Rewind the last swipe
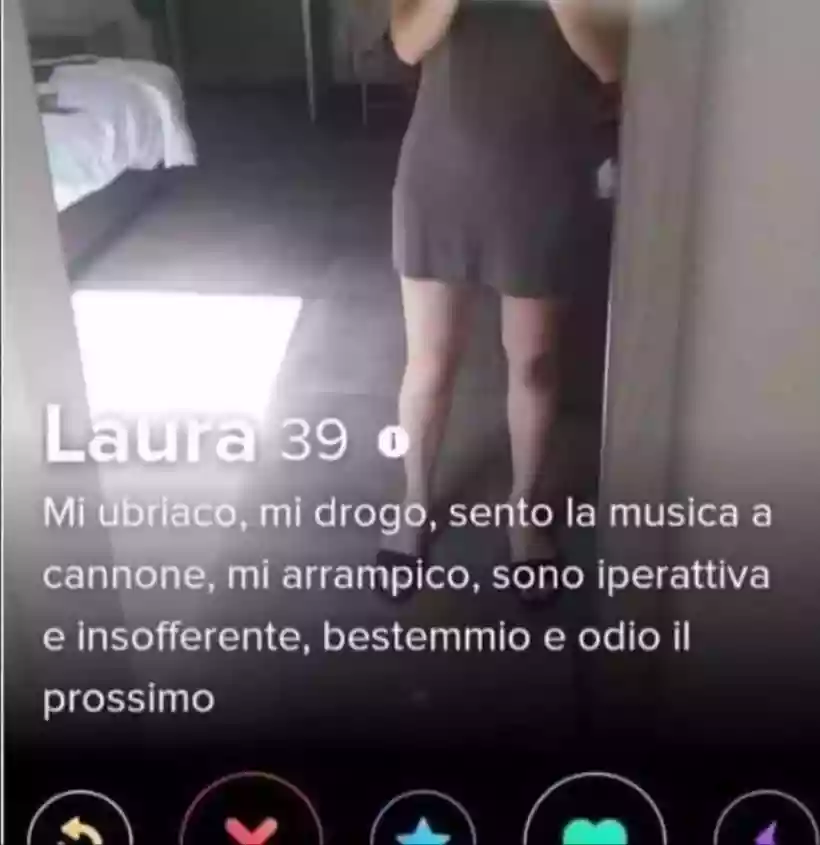Image resolution: width=820 pixels, height=845 pixels. [80, 826]
